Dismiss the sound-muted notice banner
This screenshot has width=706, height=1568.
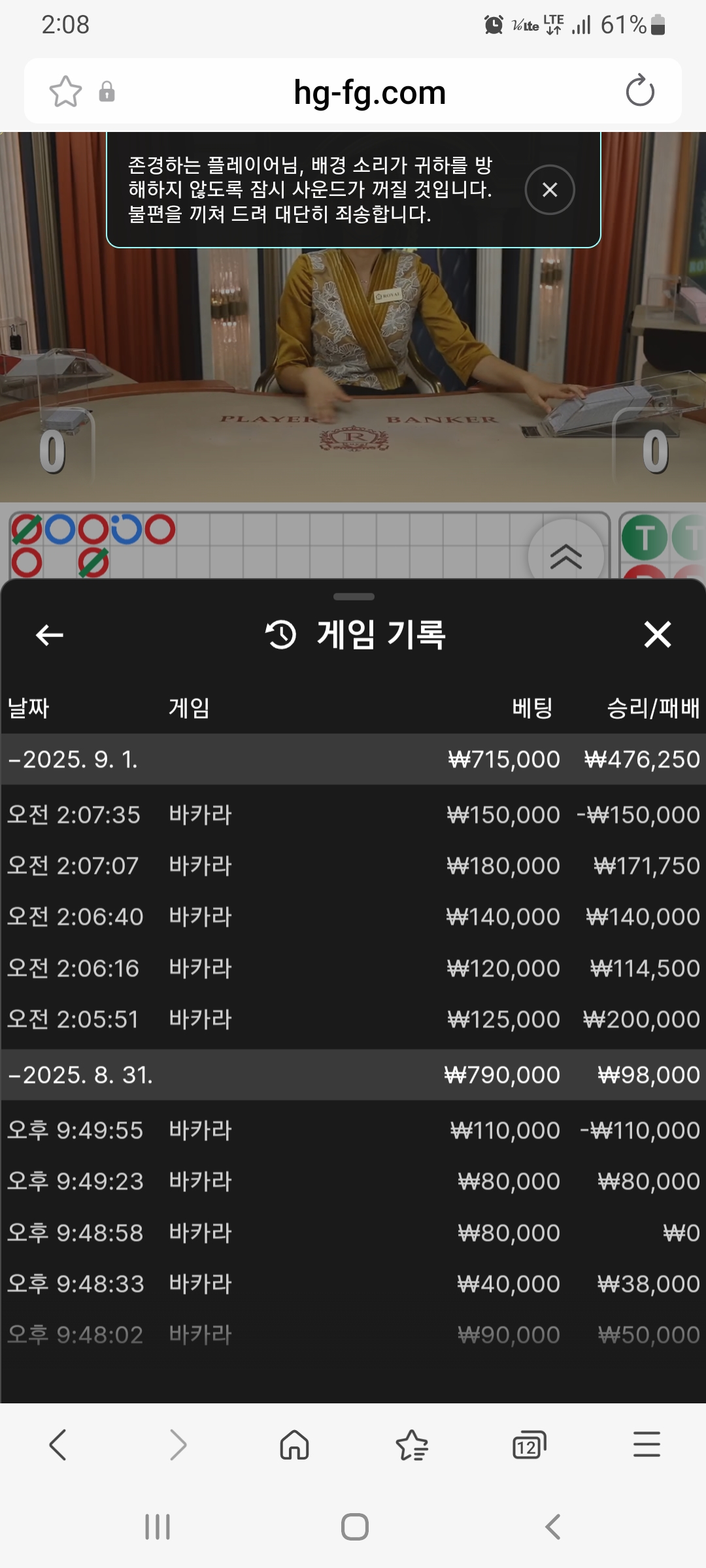point(550,189)
